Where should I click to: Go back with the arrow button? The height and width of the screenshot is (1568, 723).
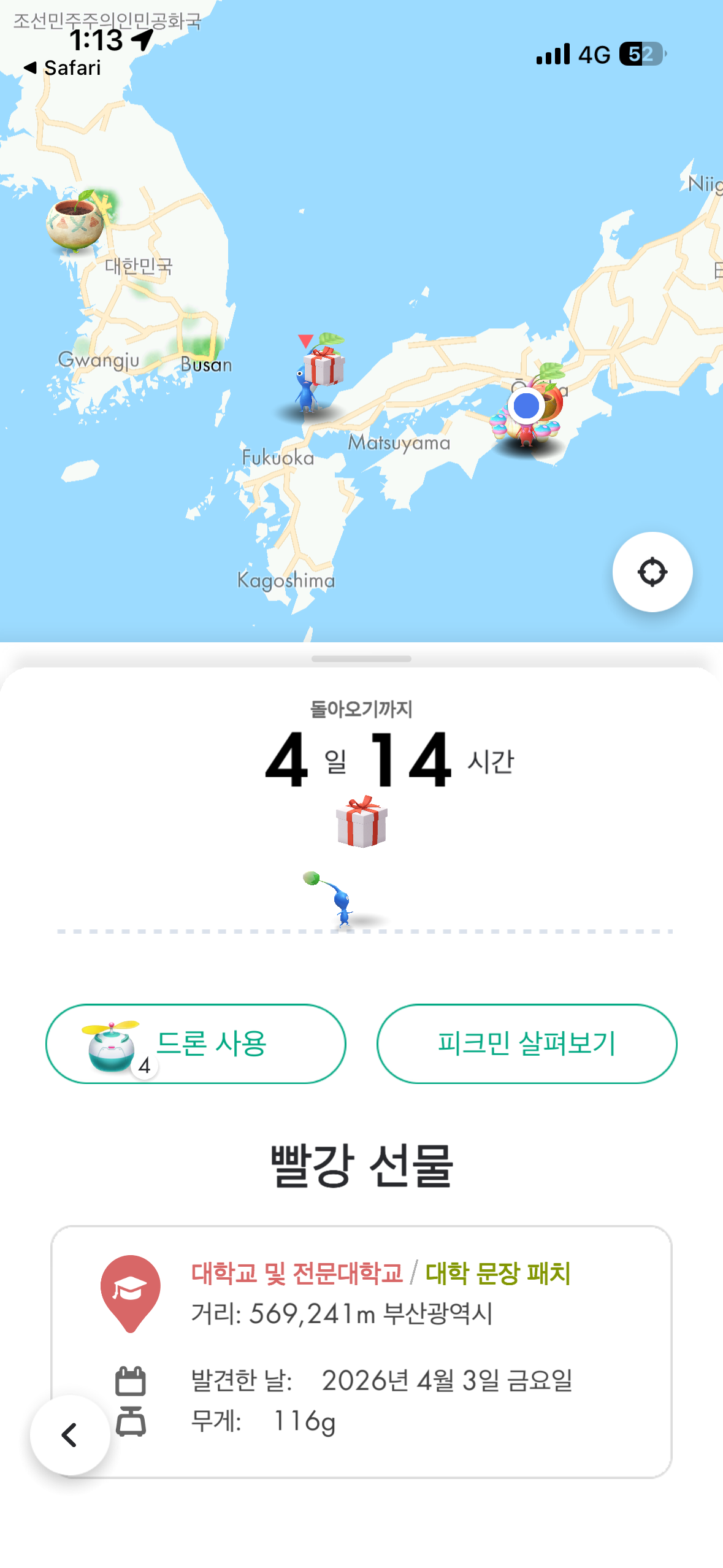point(70,1434)
